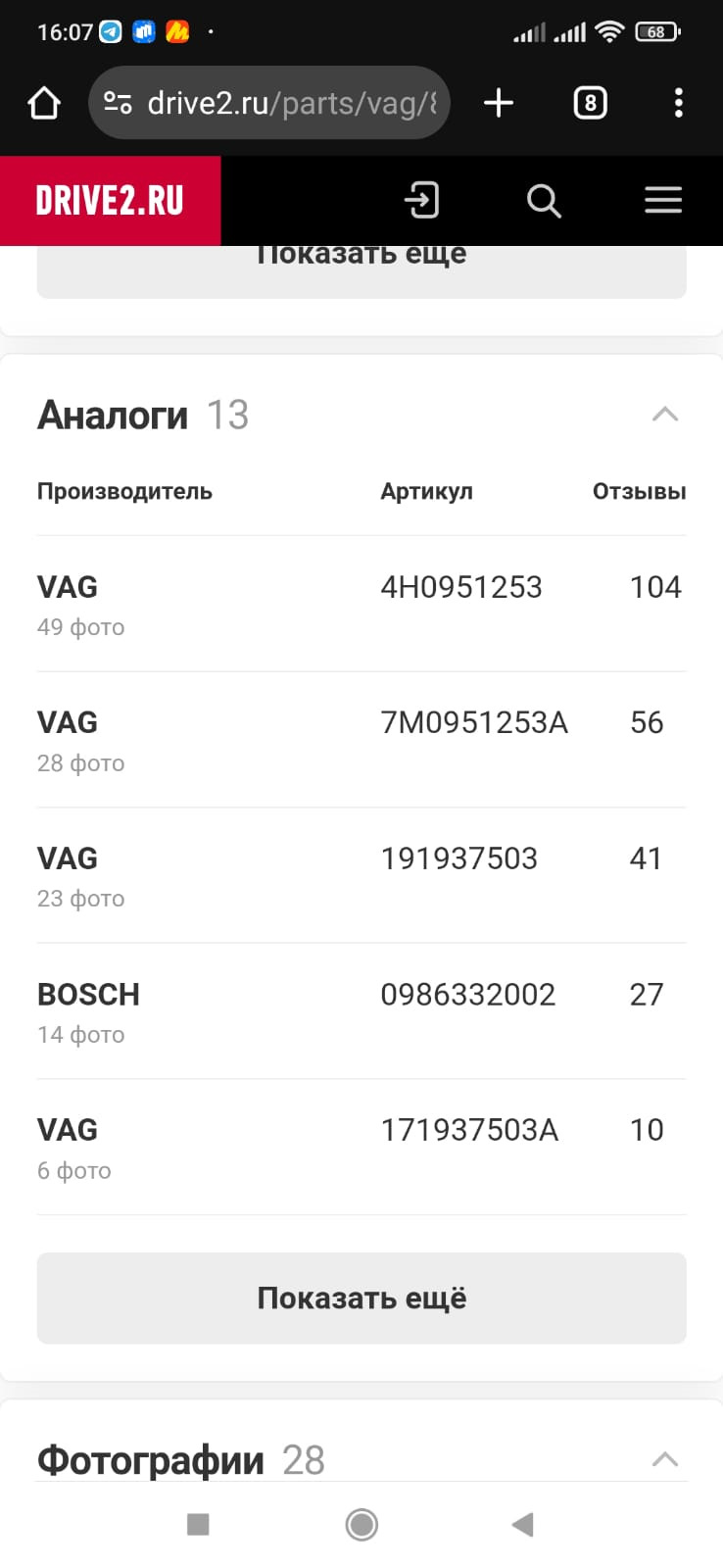Image resolution: width=723 pixels, height=1568 pixels.
Task: Tap Показать ещё under the analogs list
Action: 361,1298
